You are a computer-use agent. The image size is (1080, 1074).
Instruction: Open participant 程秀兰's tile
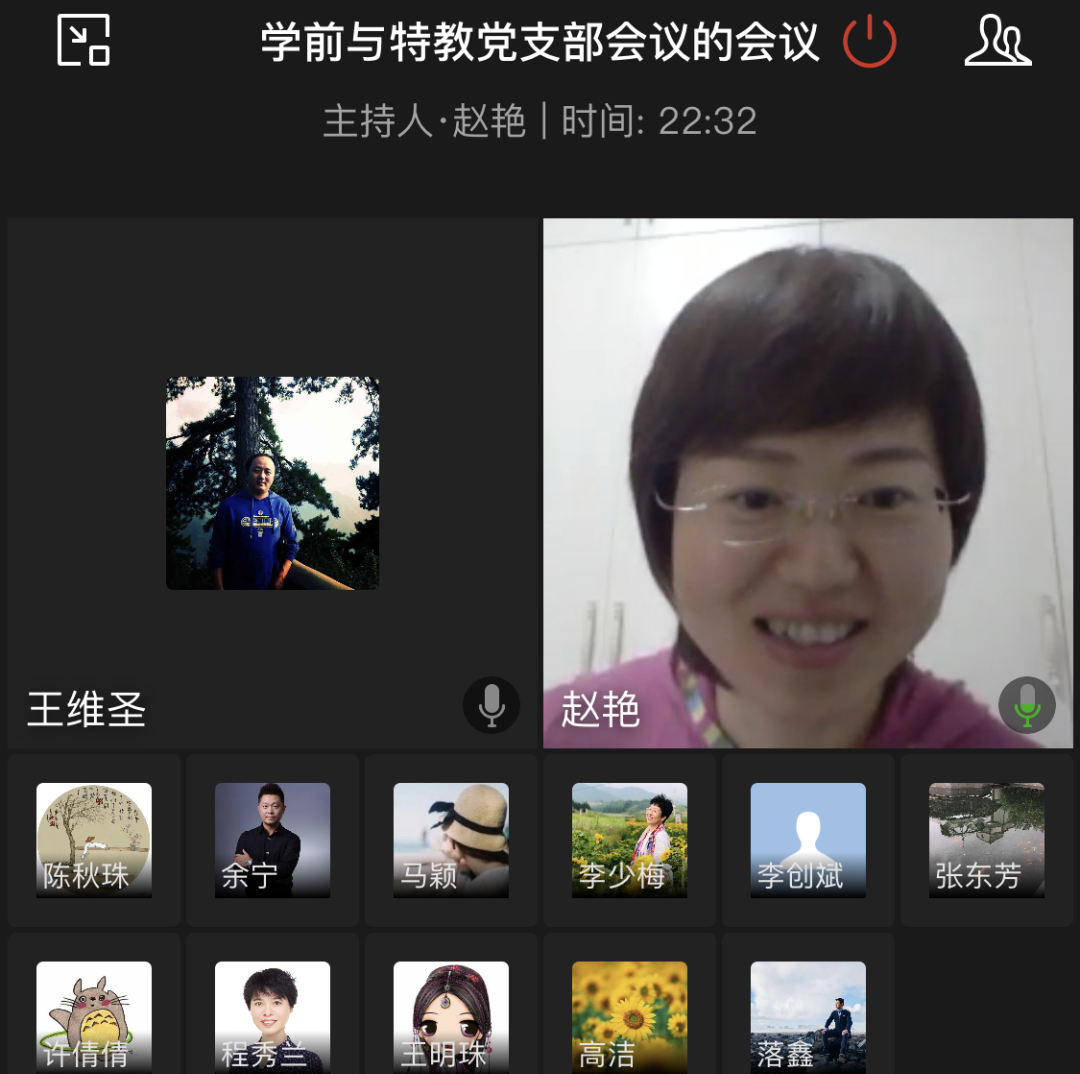point(272,1015)
